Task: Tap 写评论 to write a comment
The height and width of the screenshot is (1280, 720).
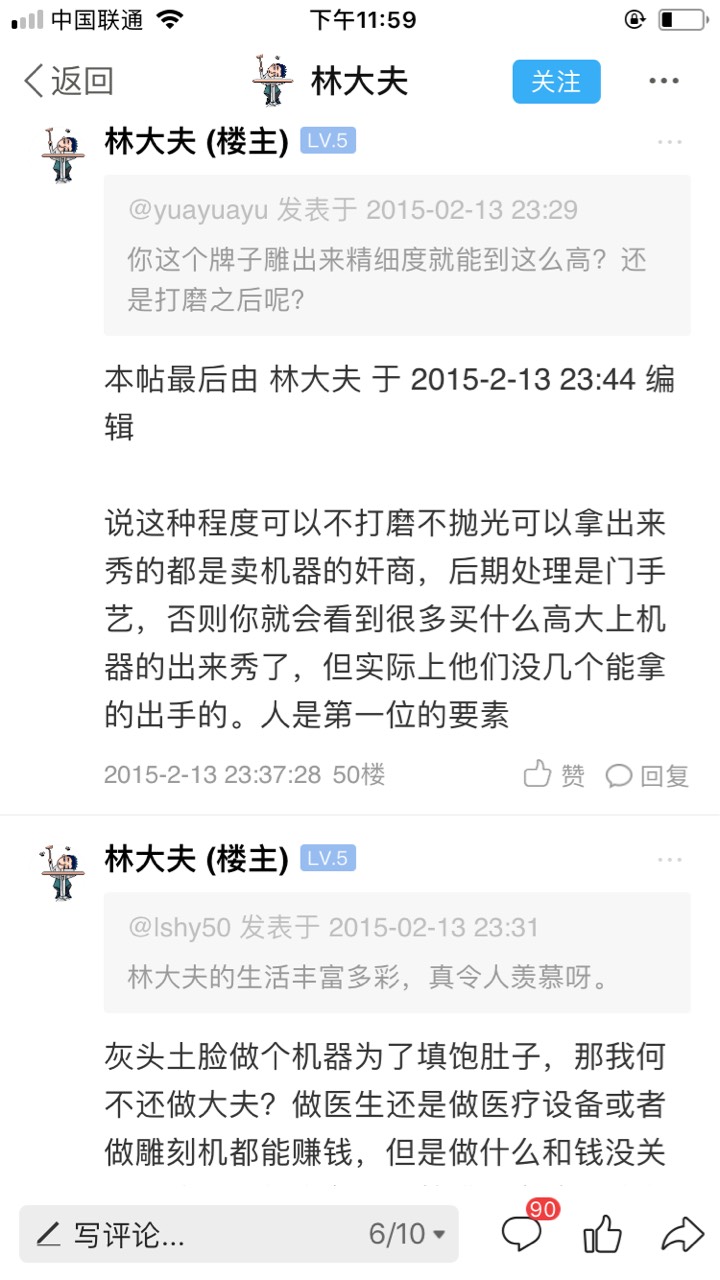Action: [110, 1234]
